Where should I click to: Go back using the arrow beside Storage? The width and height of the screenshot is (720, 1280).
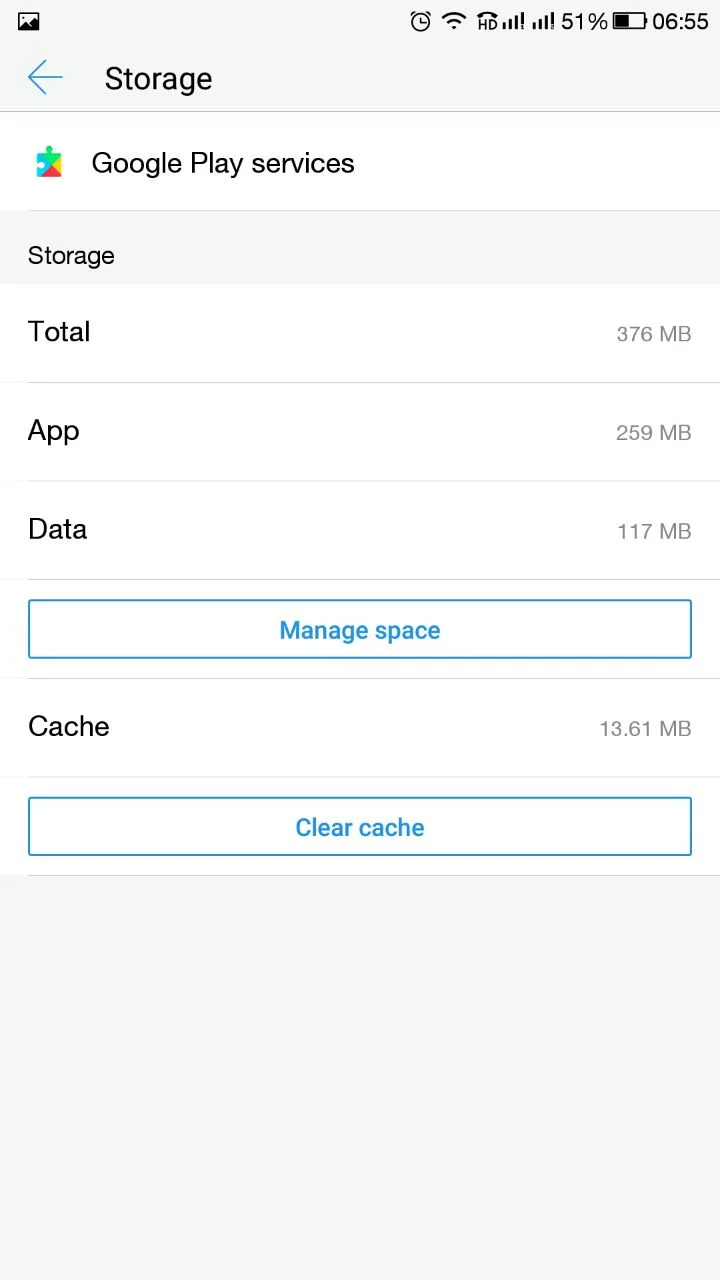coord(45,78)
